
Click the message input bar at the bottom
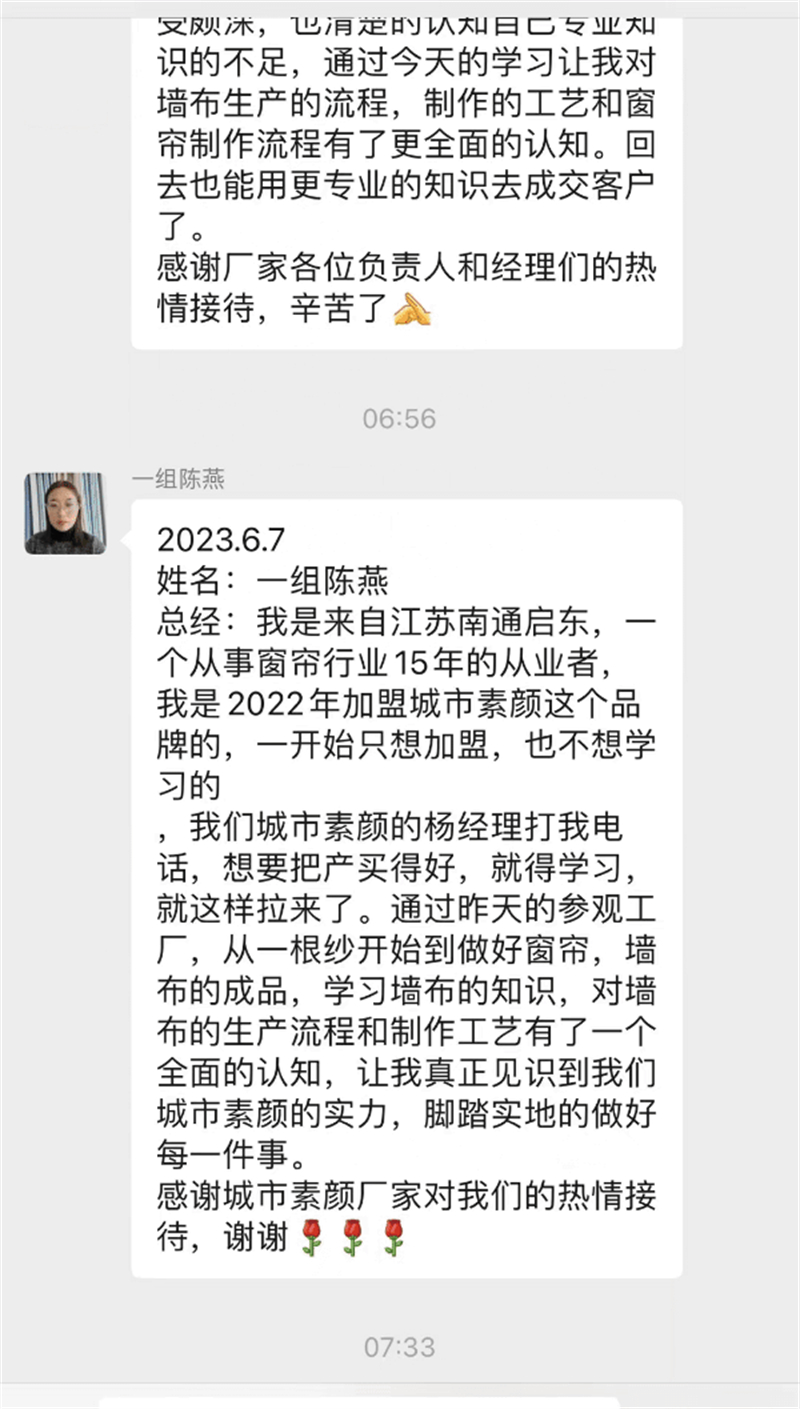pos(400,1400)
